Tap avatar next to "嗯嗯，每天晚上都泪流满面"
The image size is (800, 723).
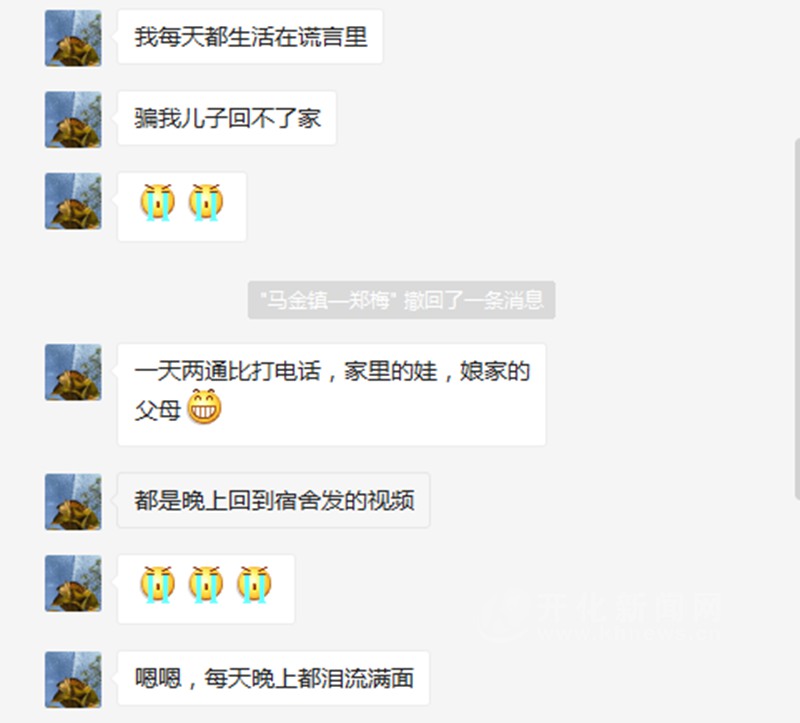(x=73, y=679)
